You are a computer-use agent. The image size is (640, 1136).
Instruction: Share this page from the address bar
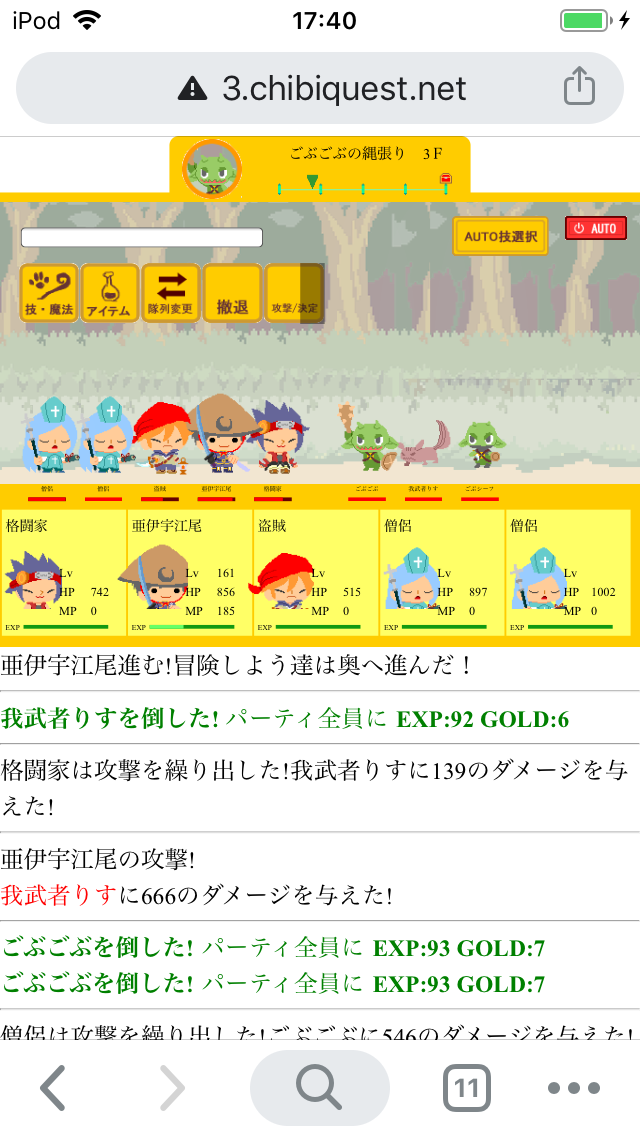(579, 88)
